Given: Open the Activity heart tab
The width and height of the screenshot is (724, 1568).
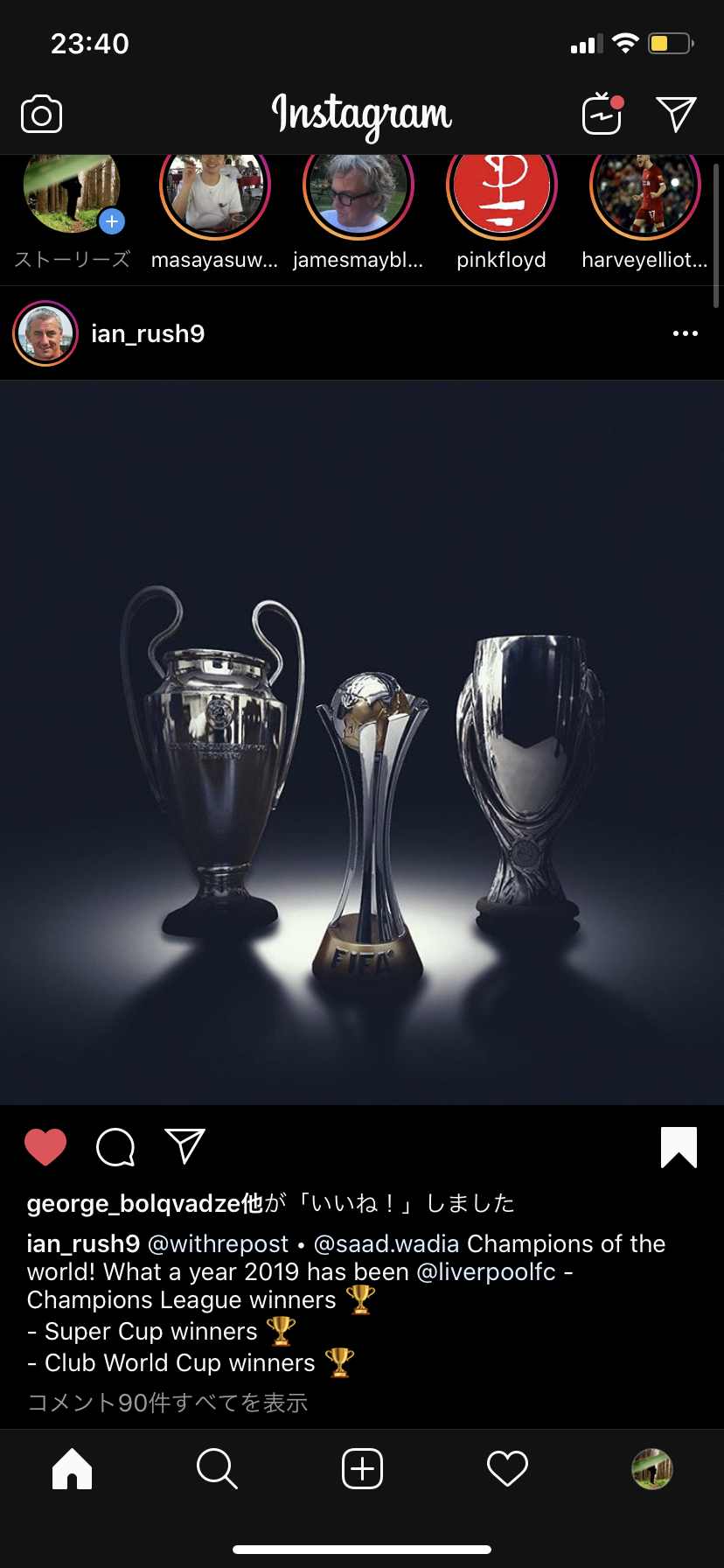Looking at the screenshot, I should click(x=507, y=1468).
